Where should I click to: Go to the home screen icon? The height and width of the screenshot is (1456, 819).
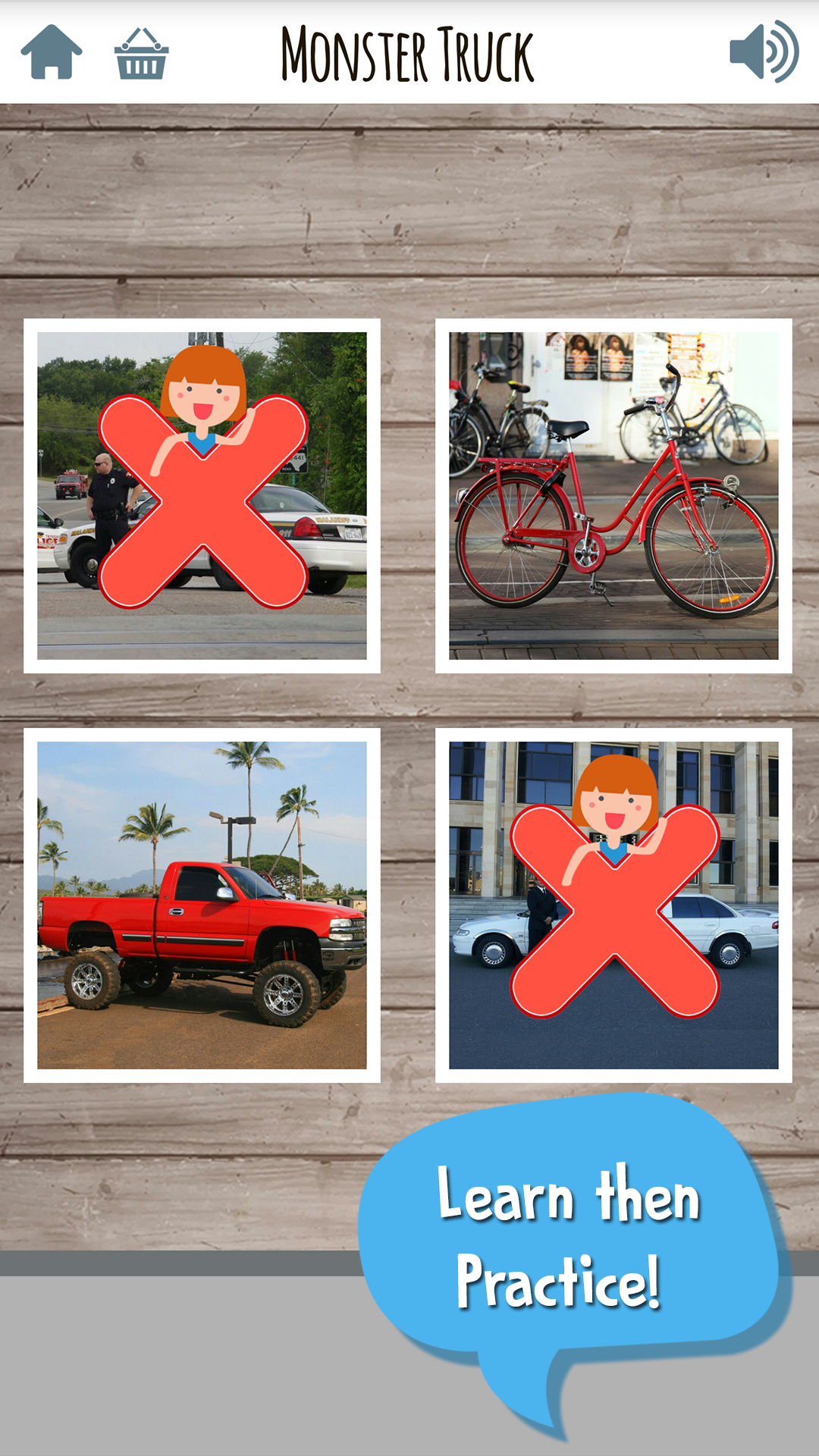52,52
